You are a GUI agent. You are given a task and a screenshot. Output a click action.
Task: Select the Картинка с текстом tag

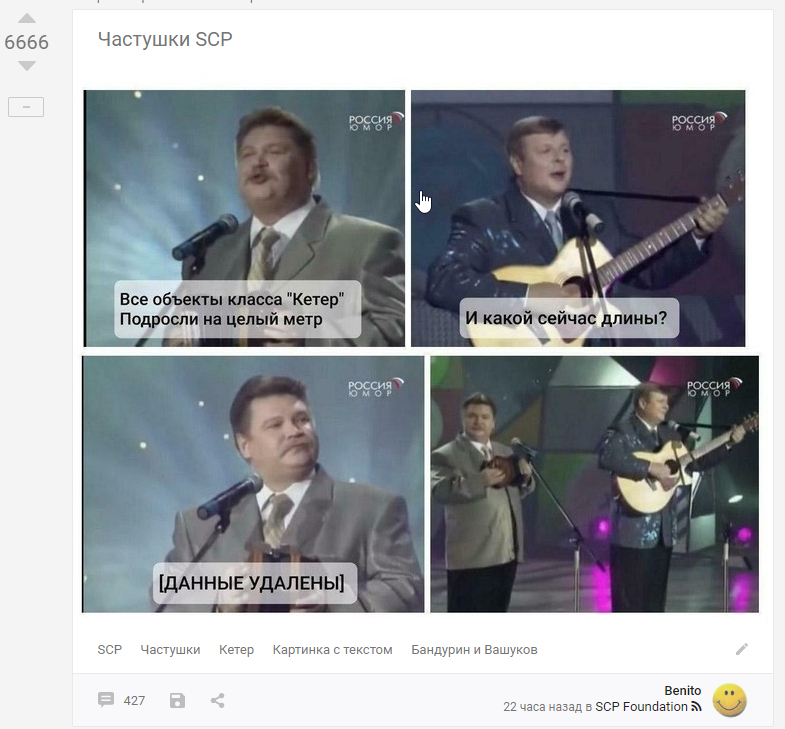[x=332, y=650]
